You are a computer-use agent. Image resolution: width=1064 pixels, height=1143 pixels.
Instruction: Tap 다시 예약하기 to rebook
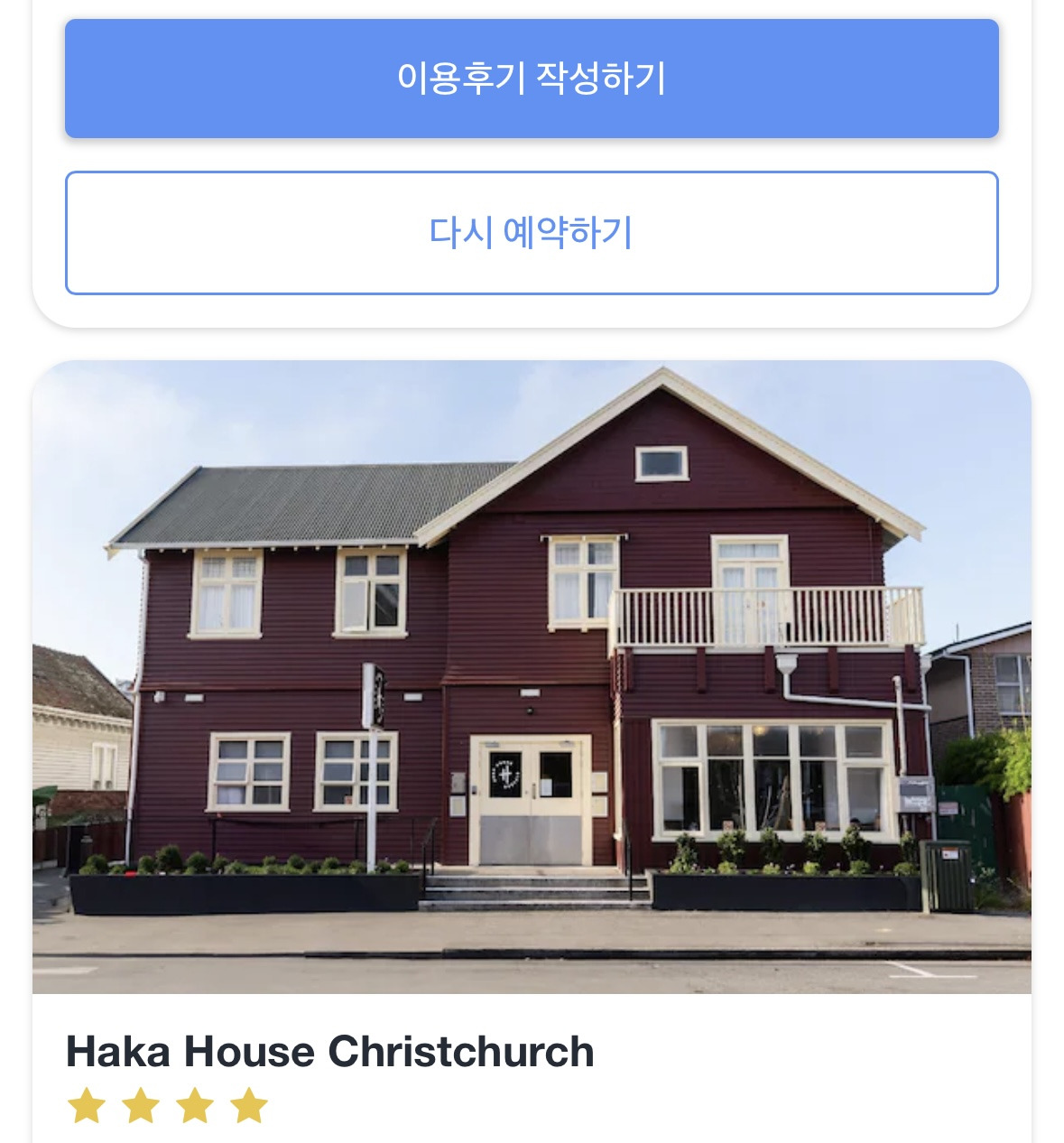pos(532,233)
